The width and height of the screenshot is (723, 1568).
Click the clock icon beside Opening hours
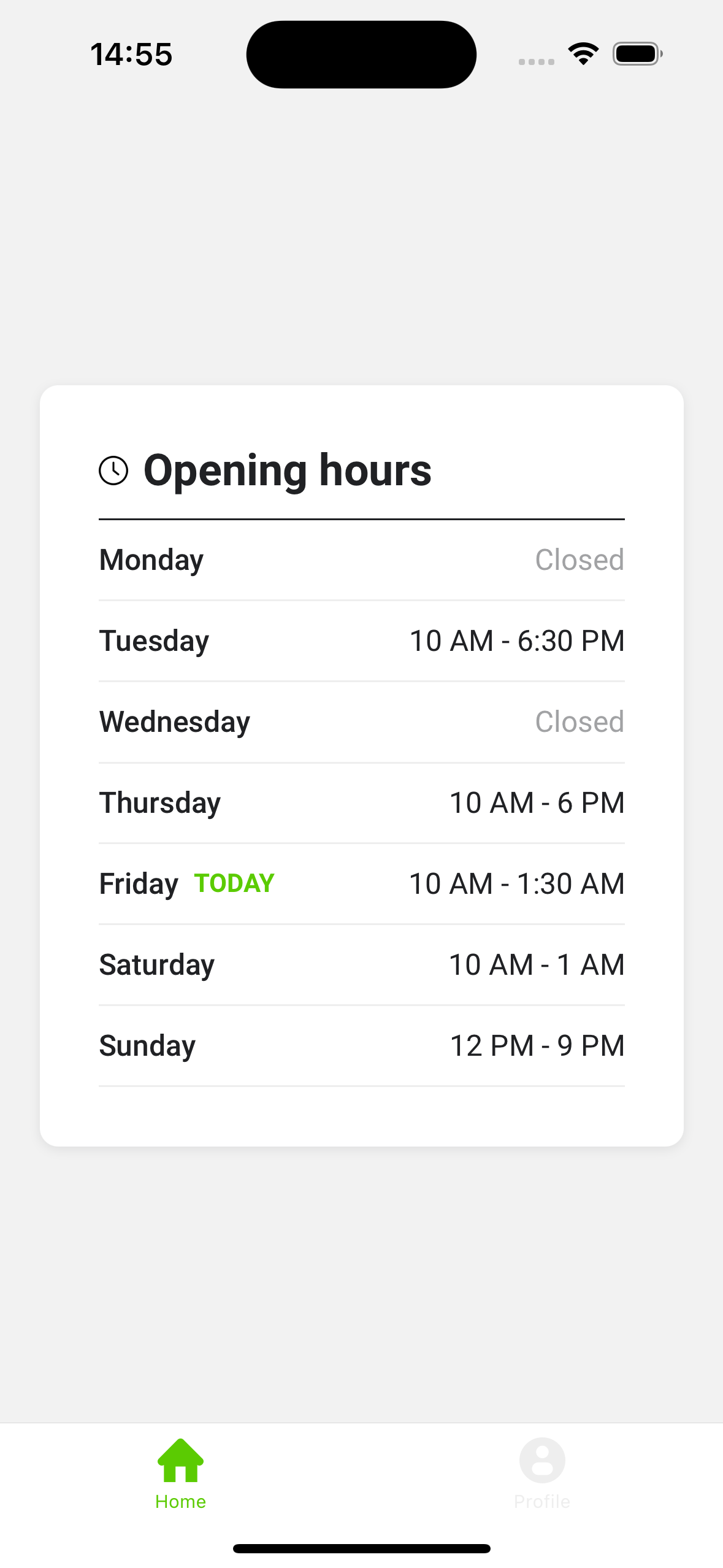click(114, 470)
